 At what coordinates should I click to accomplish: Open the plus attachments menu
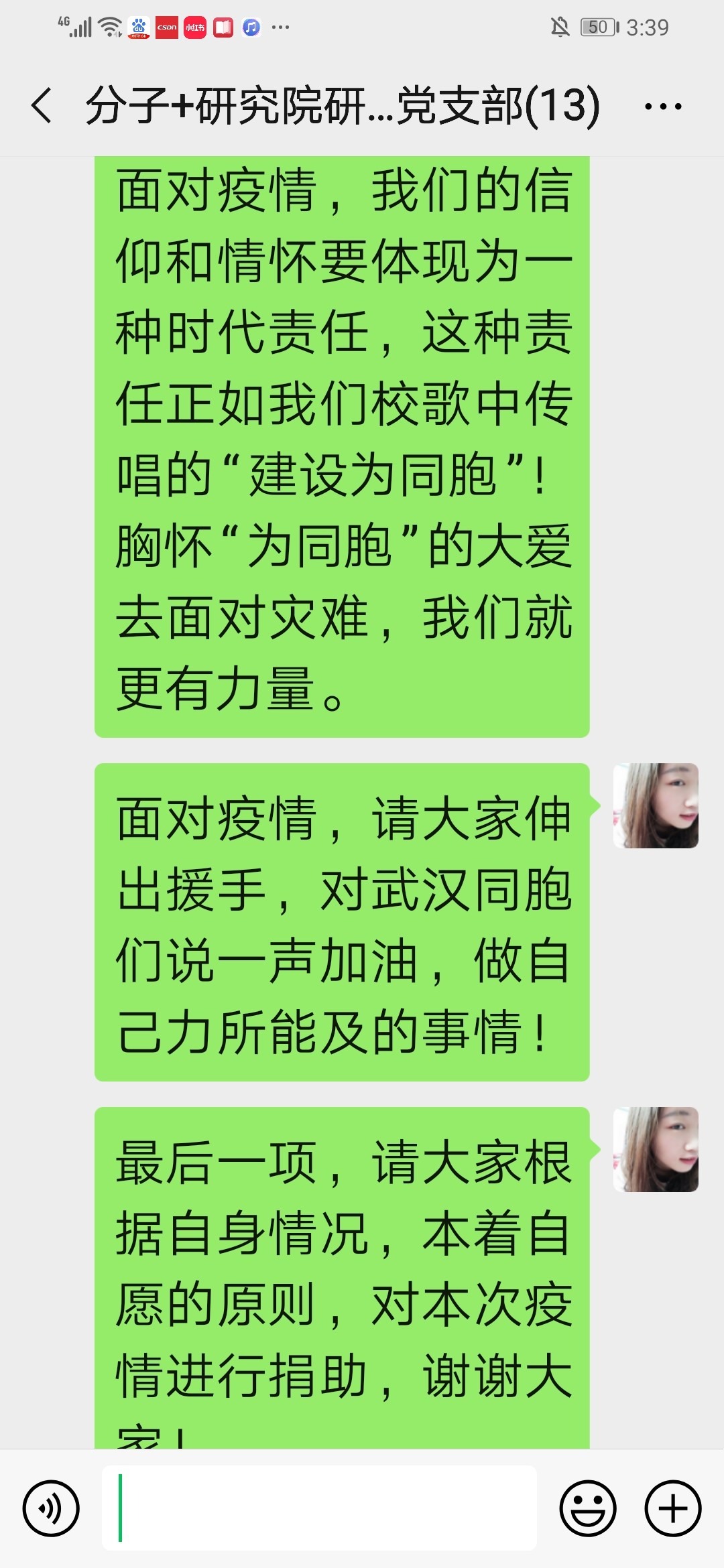pyautogui.click(x=672, y=1508)
